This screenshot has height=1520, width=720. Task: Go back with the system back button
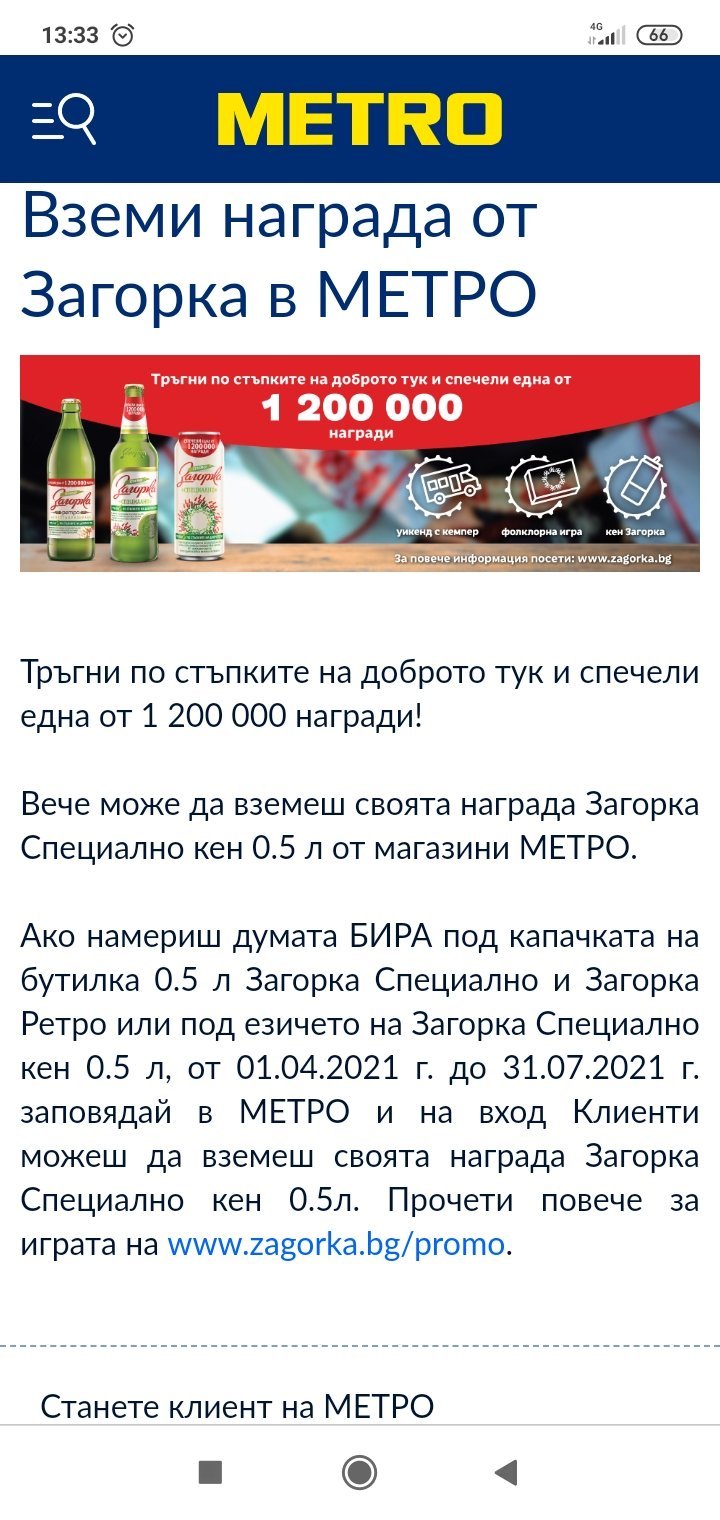click(x=506, y=1472)
